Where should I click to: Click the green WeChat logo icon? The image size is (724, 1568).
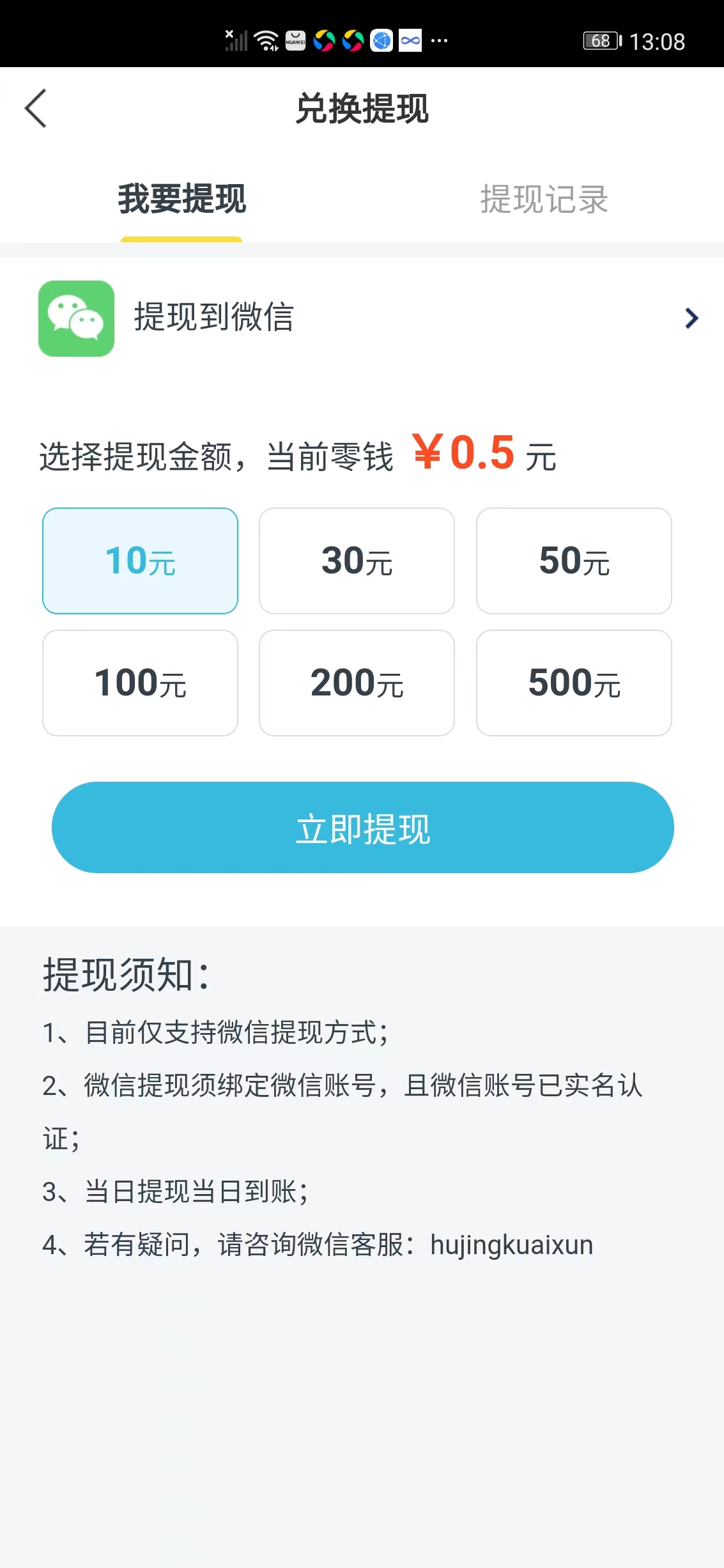click(76, 318)
